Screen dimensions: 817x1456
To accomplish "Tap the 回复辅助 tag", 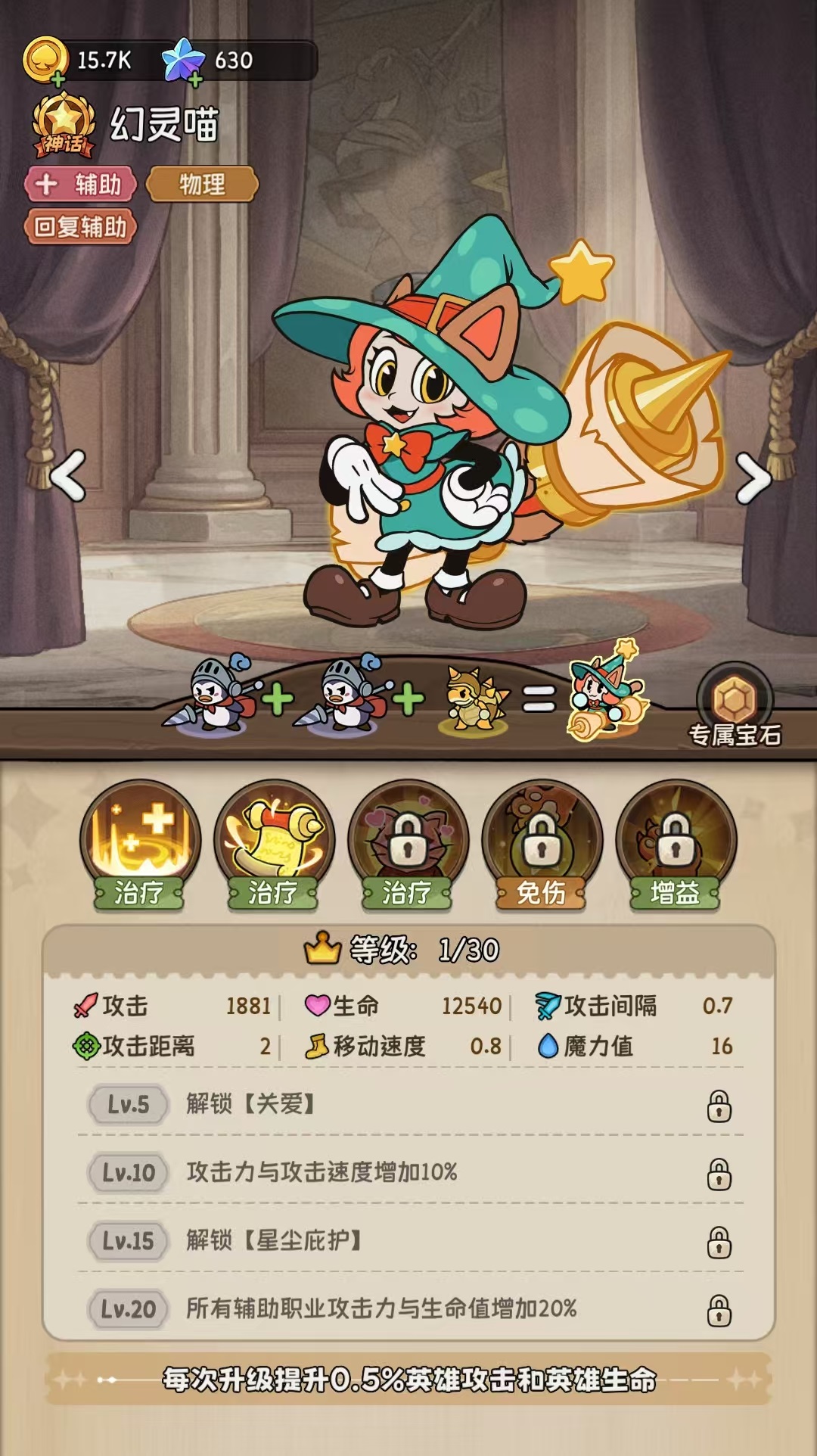I will coord(81,227).
